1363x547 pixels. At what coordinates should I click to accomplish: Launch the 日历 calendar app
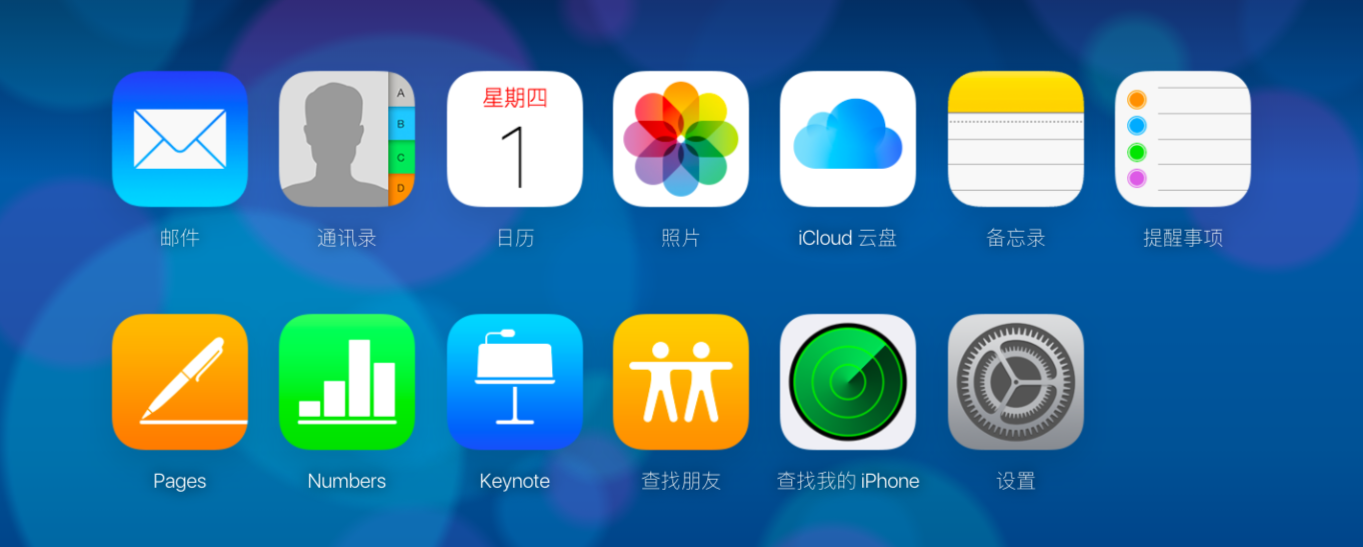pos(514,139)
